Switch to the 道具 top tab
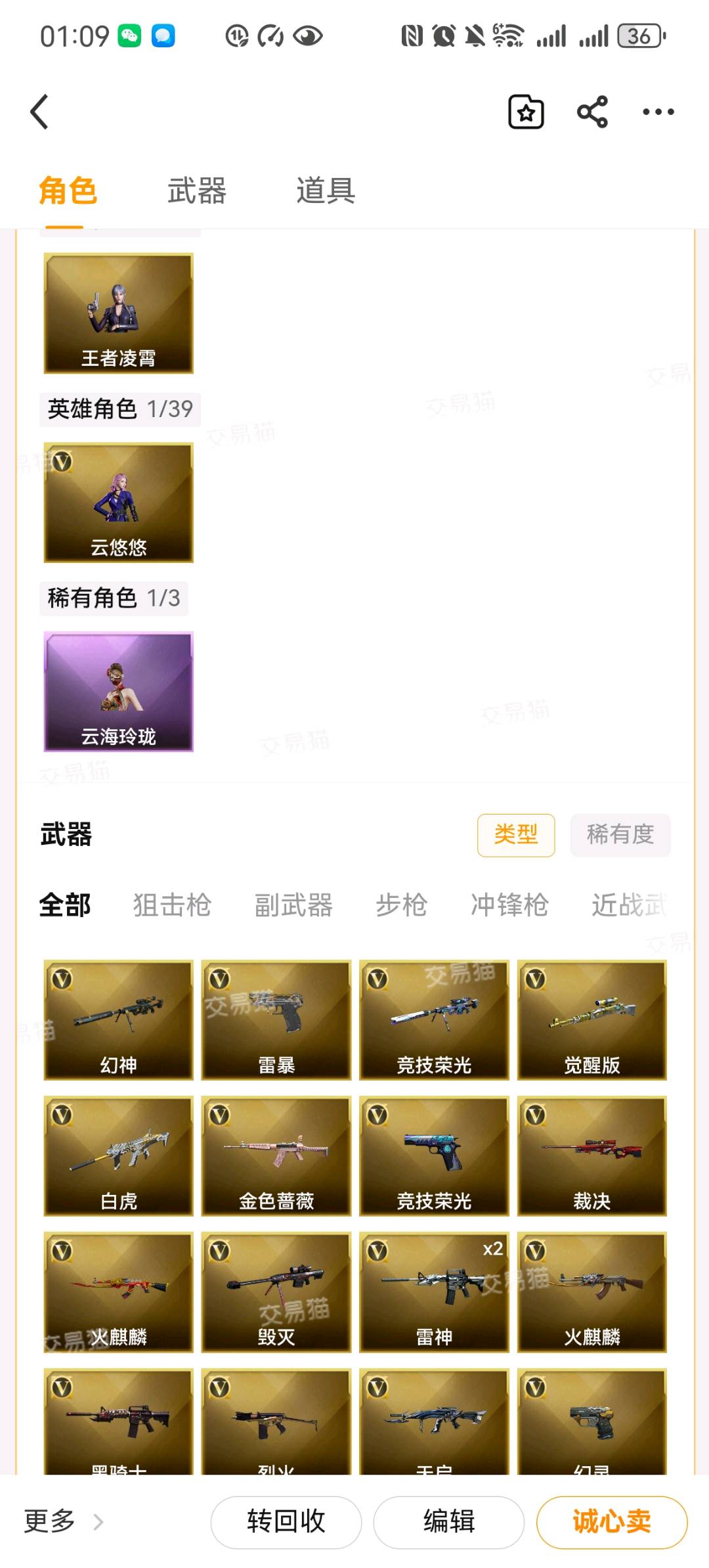The width and height of the screenshot is (709, 1568). pos(326,191)
